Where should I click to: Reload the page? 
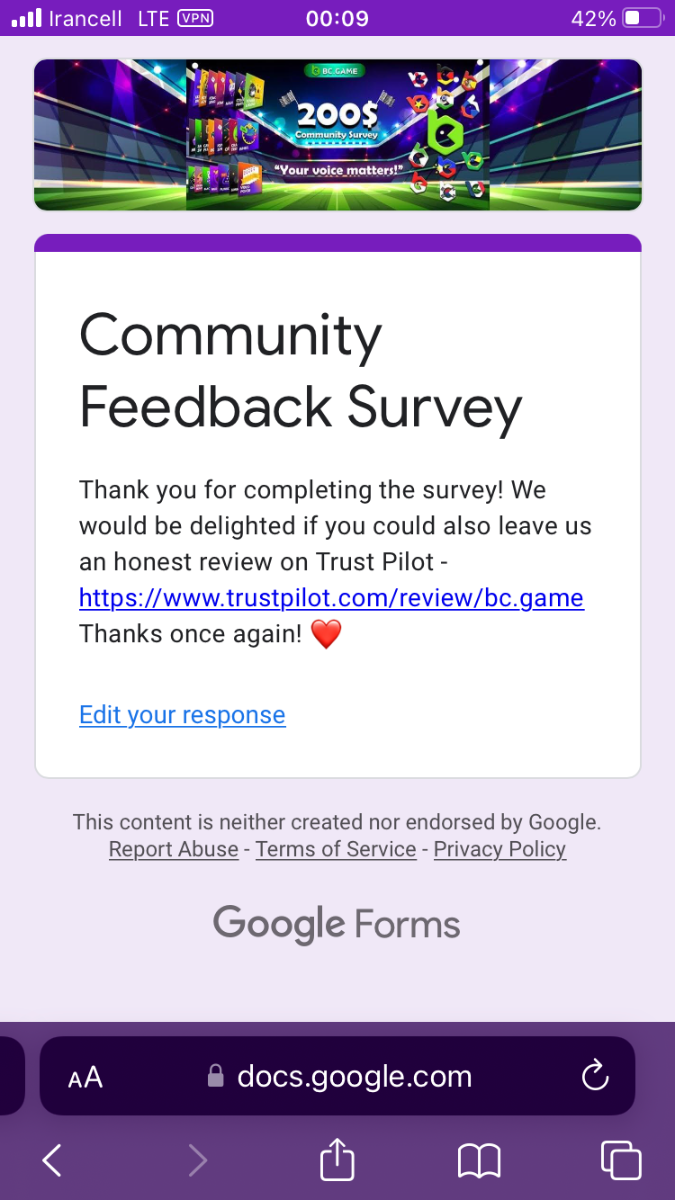point(595,1076)
